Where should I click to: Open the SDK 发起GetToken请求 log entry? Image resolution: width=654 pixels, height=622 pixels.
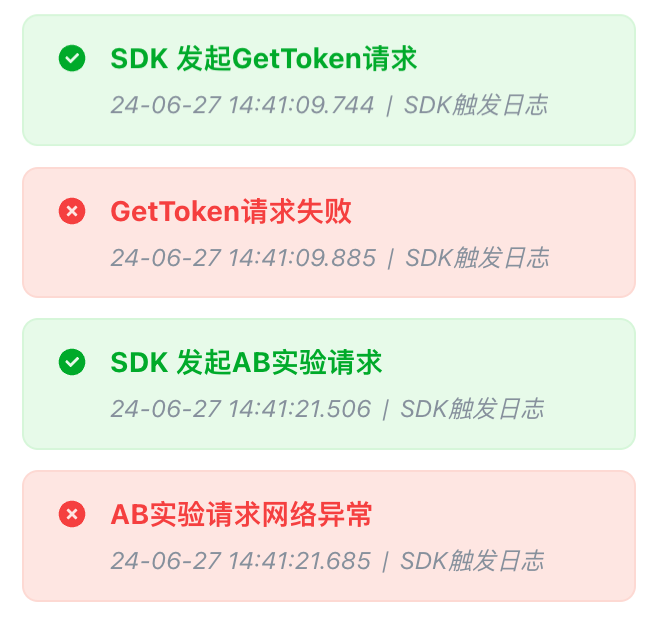328,80
